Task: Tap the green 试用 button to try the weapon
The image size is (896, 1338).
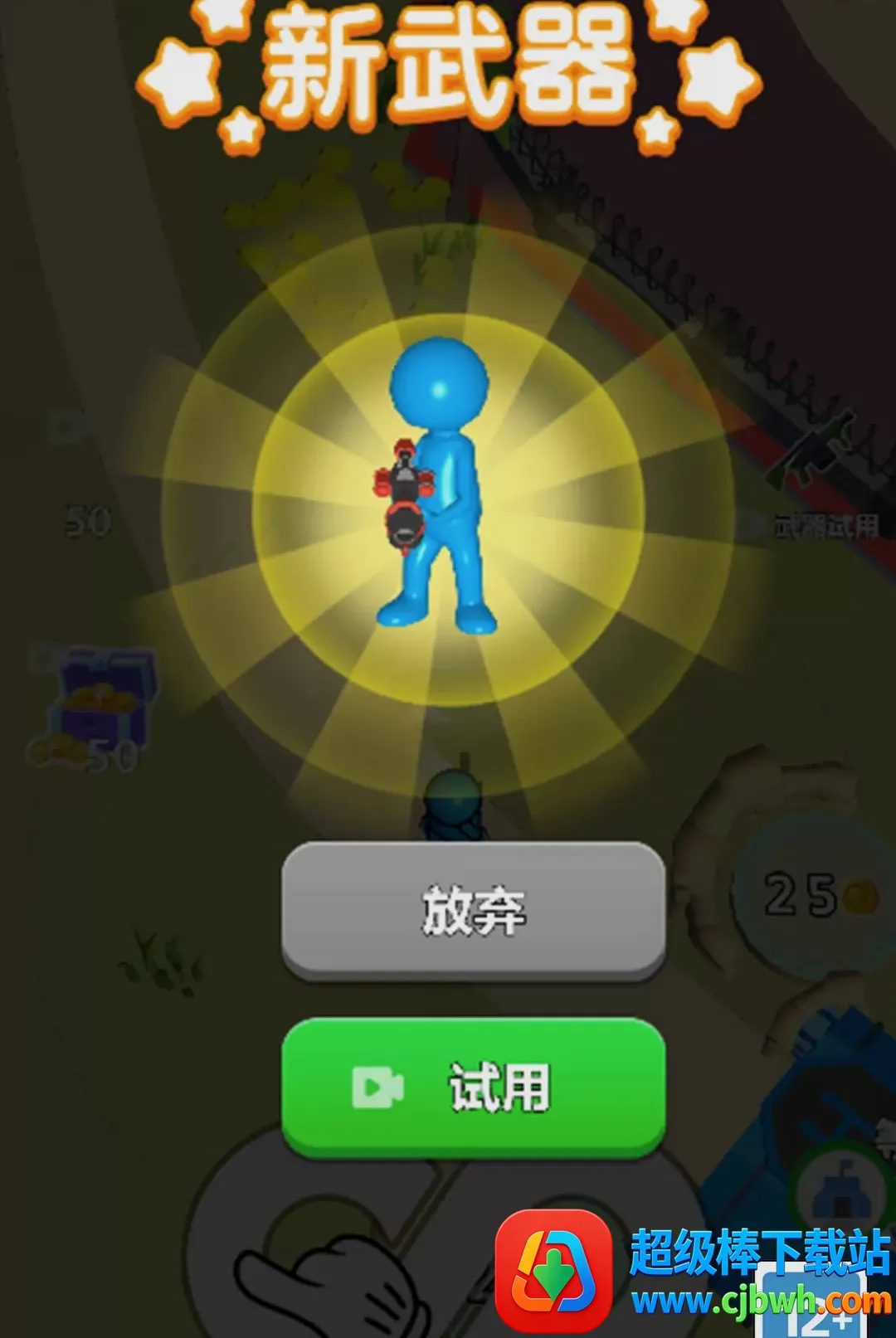Action: (474, 1087)
